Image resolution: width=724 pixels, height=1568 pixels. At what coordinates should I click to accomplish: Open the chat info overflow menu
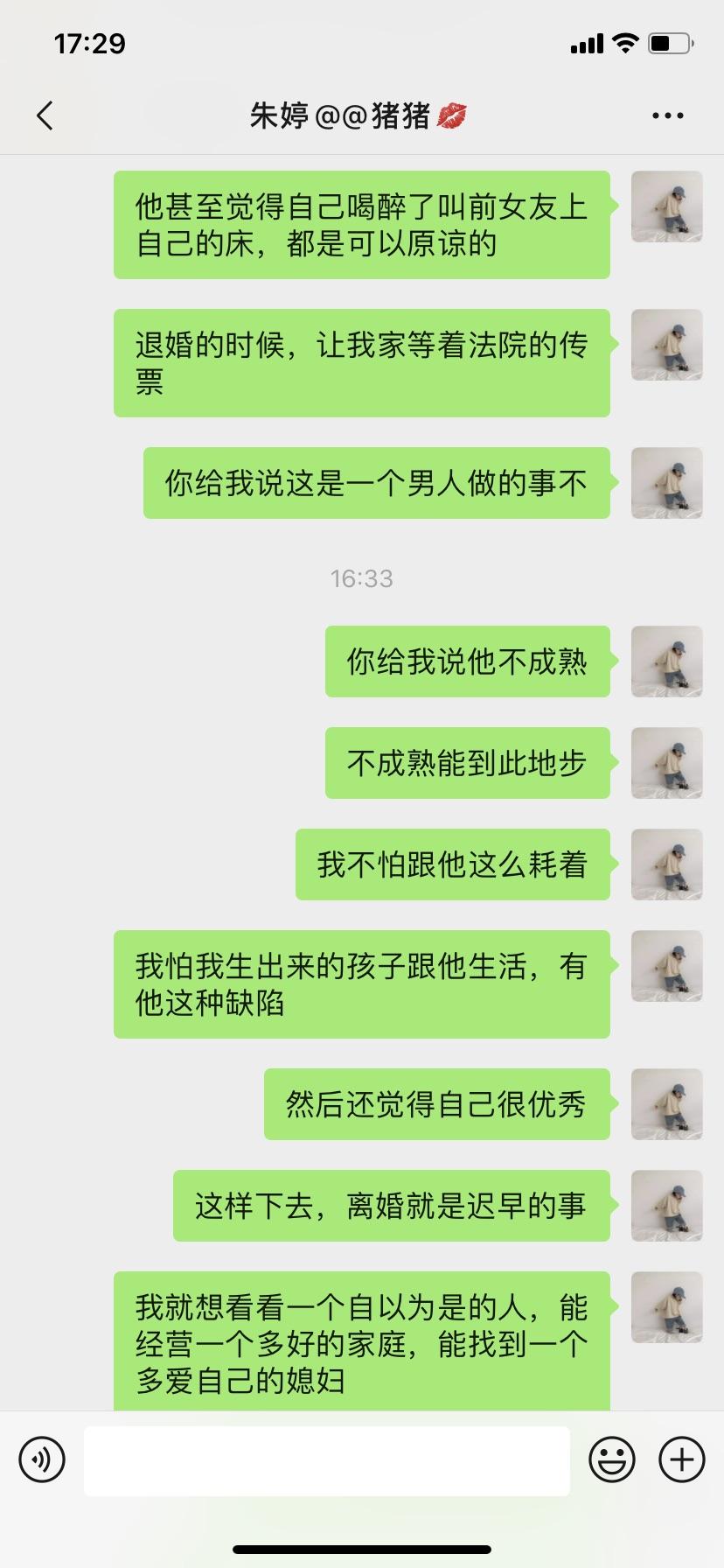coord(667,115)
